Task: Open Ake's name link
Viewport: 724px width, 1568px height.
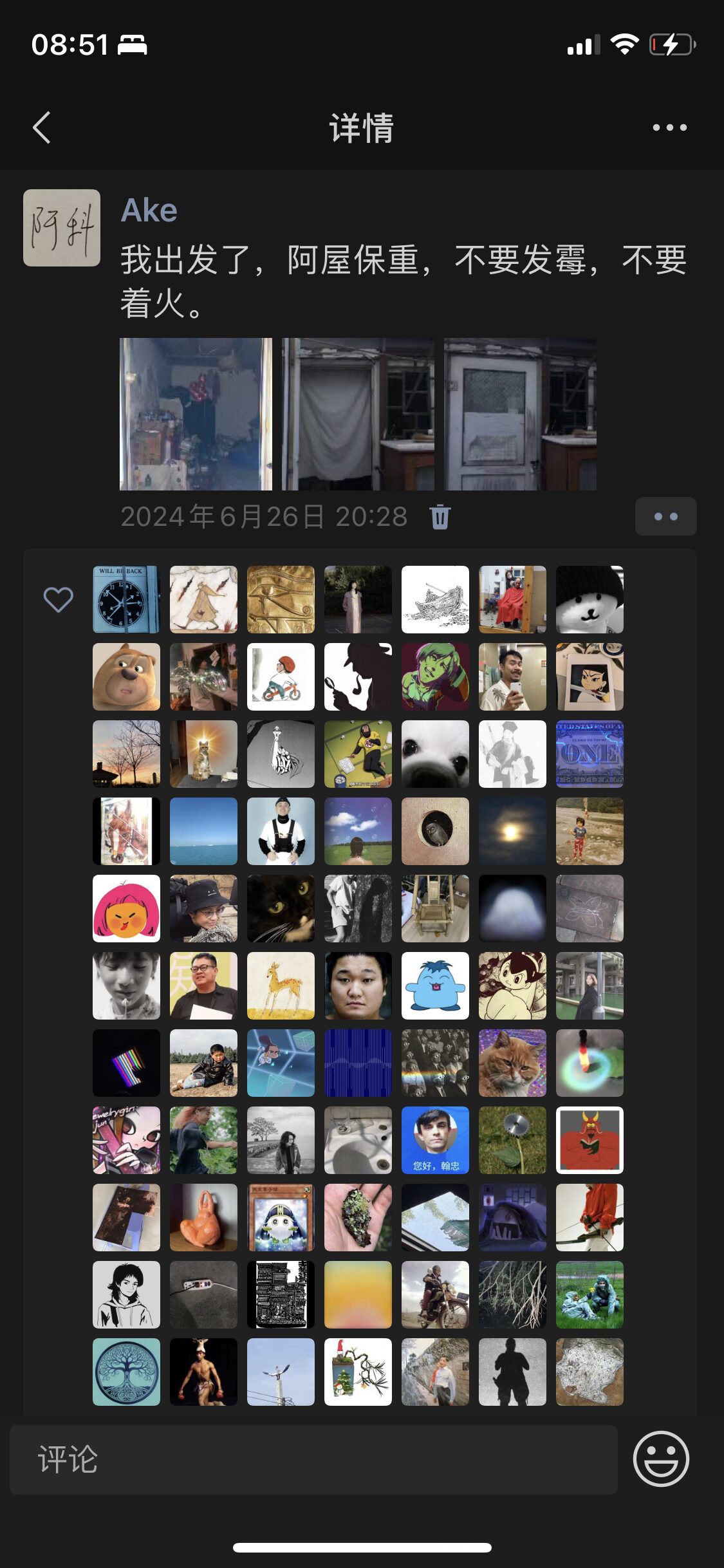Action: 149,210
